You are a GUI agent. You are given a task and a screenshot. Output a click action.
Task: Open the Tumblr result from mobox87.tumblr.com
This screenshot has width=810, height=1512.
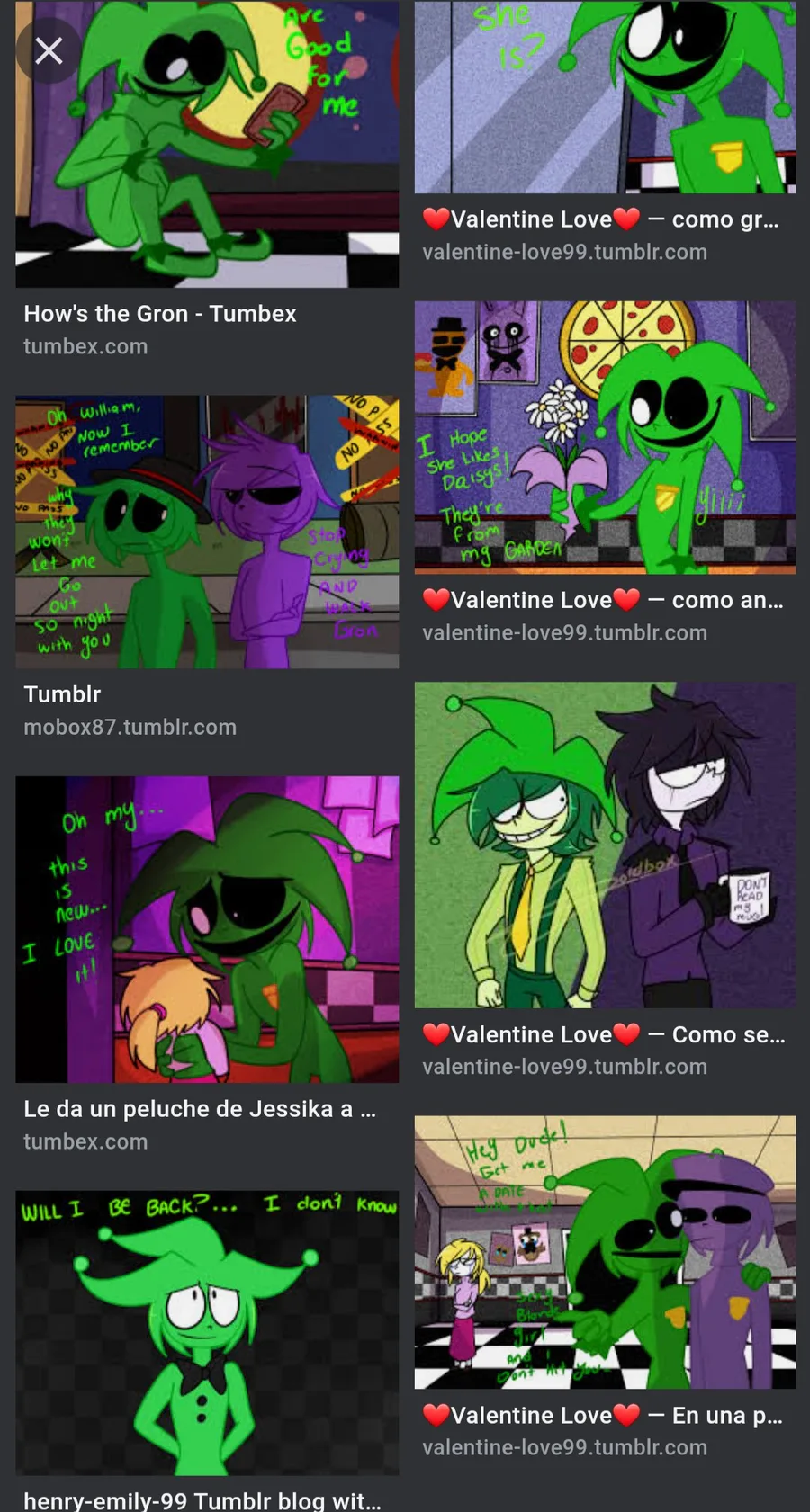[x=207, y=532]
